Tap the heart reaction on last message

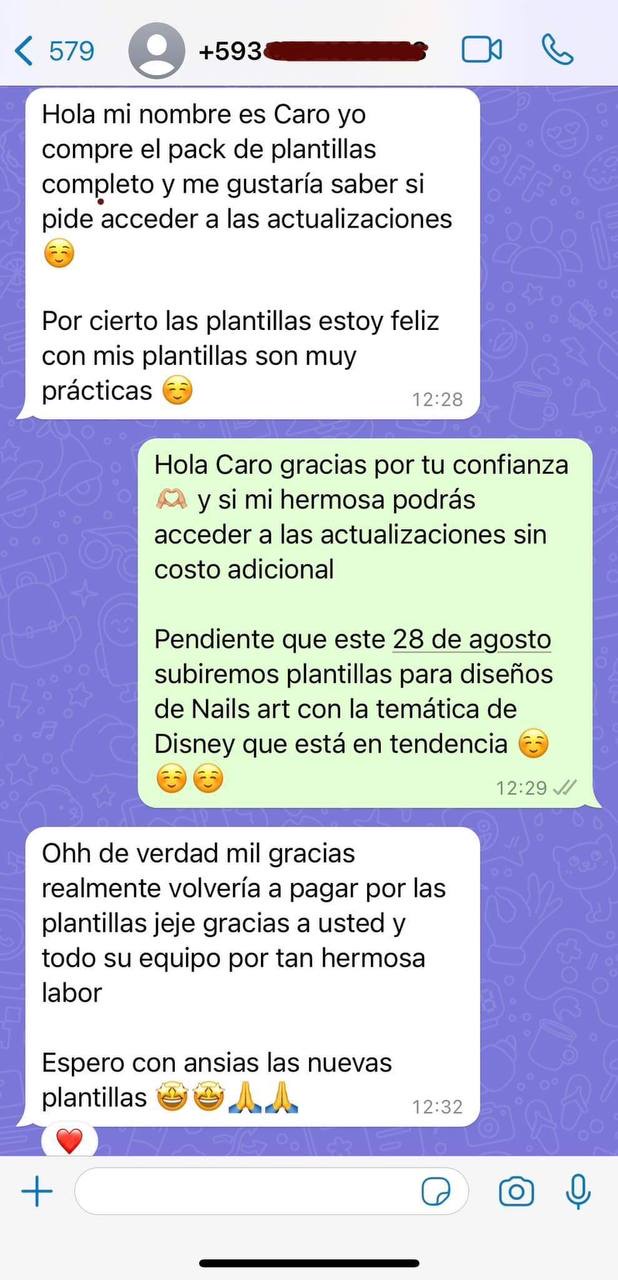[x=68, y=1140]
